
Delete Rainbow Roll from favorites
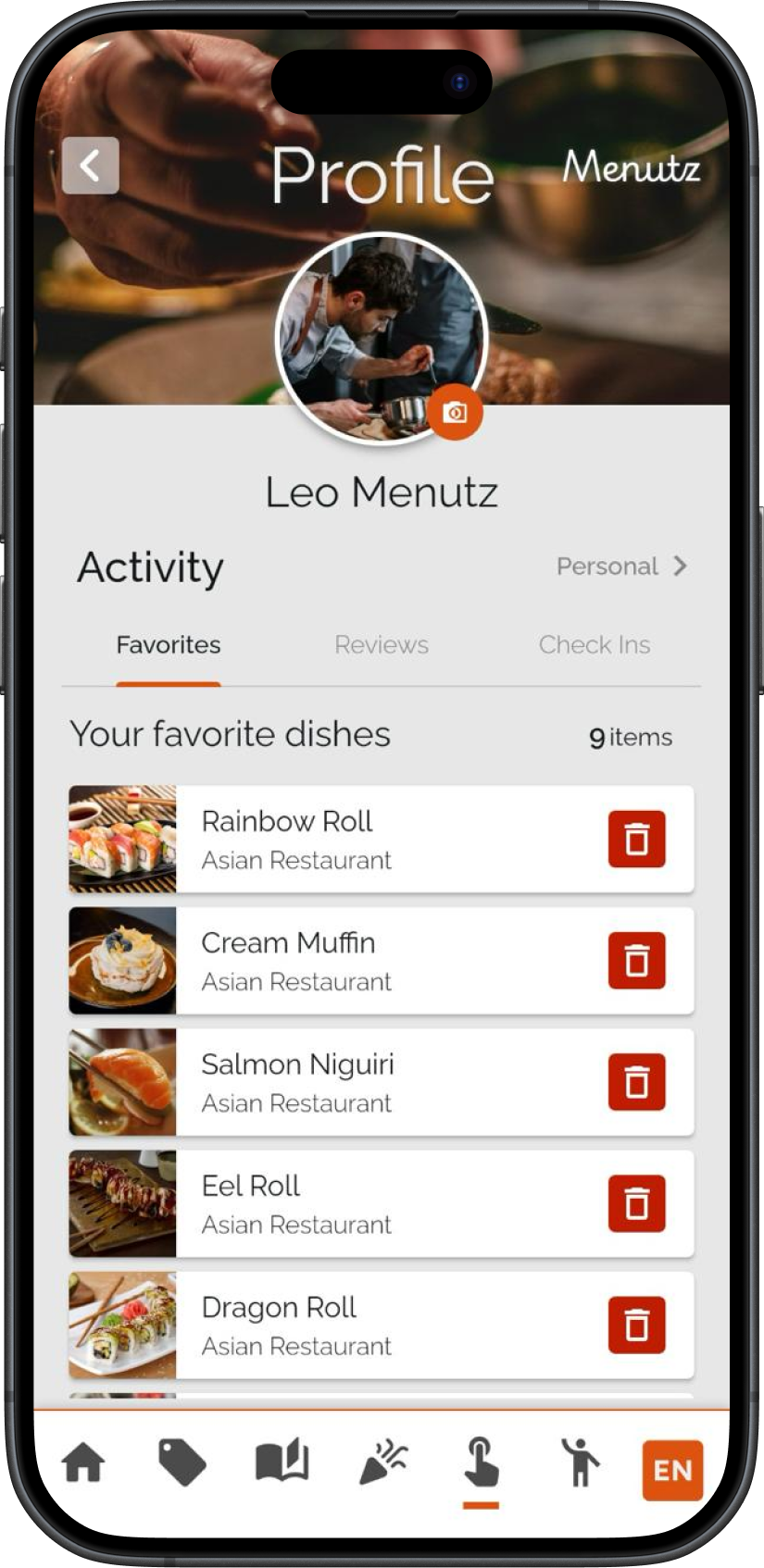point(637,839)
